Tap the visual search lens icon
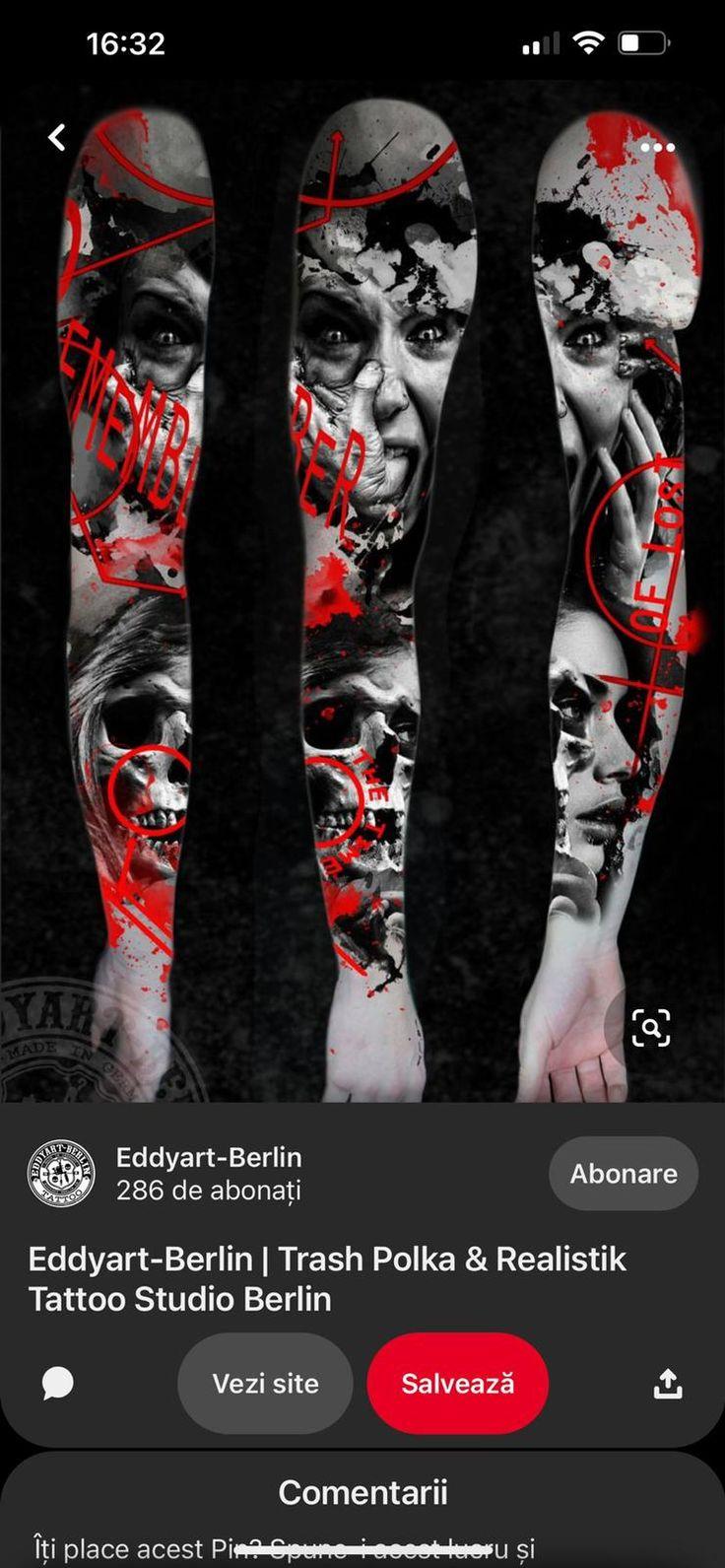Image resolution: width=725 pixels, height=1568 pixels. coord(651,1027)
